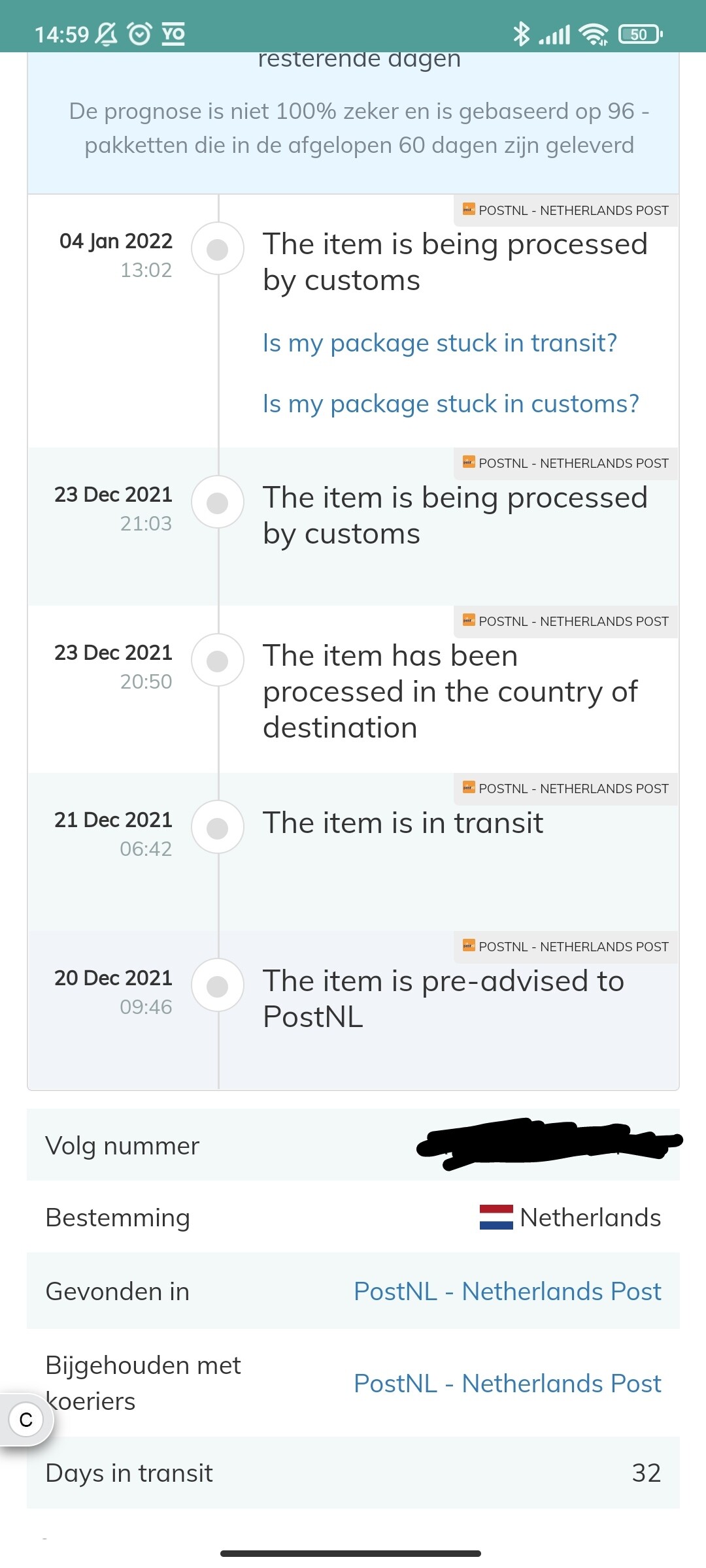The height and width of the screenshot is (1568, 706).
Task: Open 'Is my package stuck in transit?' link
Action: 440,344
